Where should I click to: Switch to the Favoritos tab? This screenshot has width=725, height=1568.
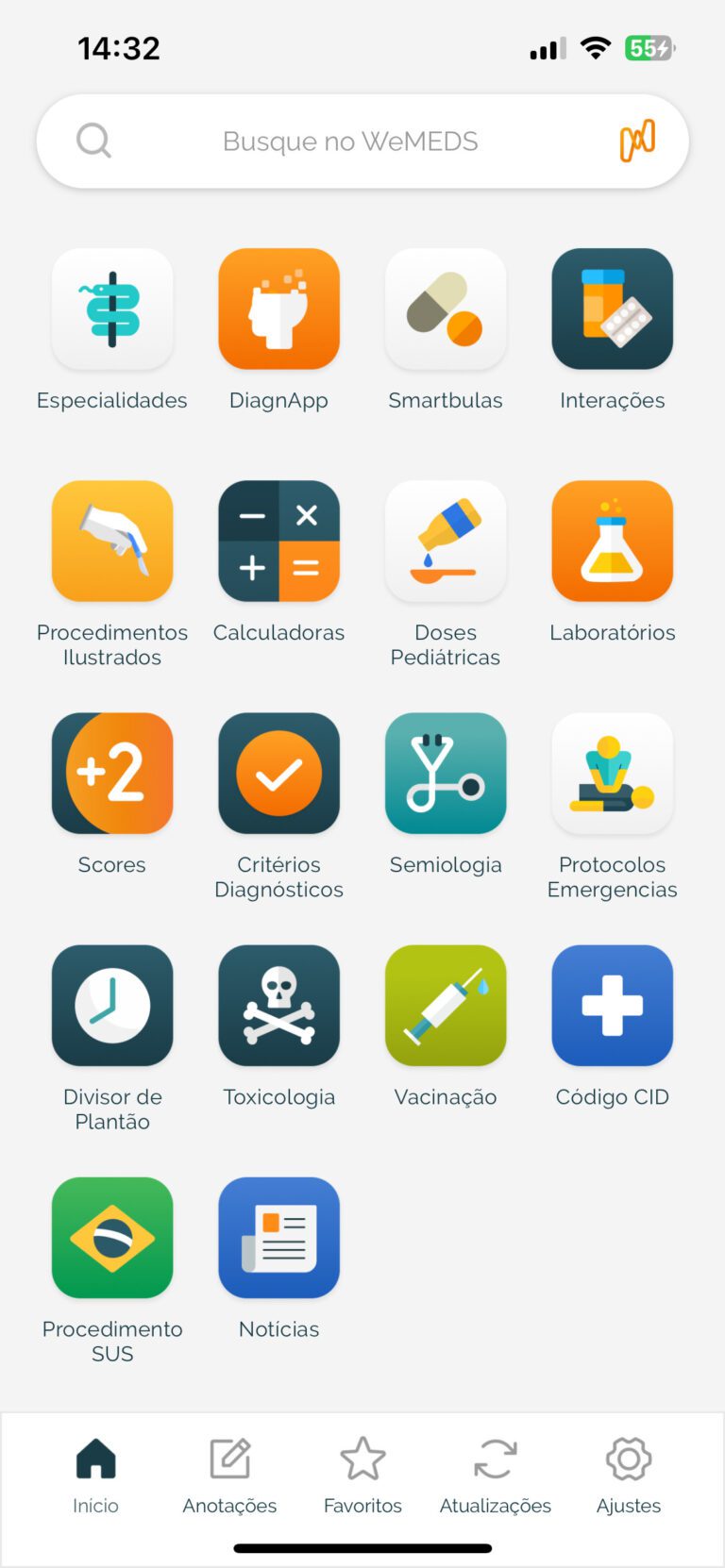tap(362, 1476)
